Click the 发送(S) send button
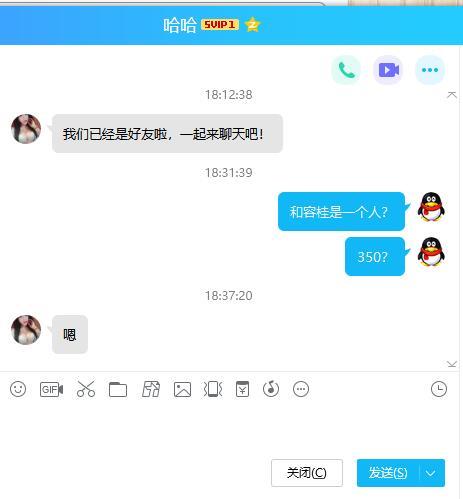Screen dimensions: 463x499 click(388, 473)
